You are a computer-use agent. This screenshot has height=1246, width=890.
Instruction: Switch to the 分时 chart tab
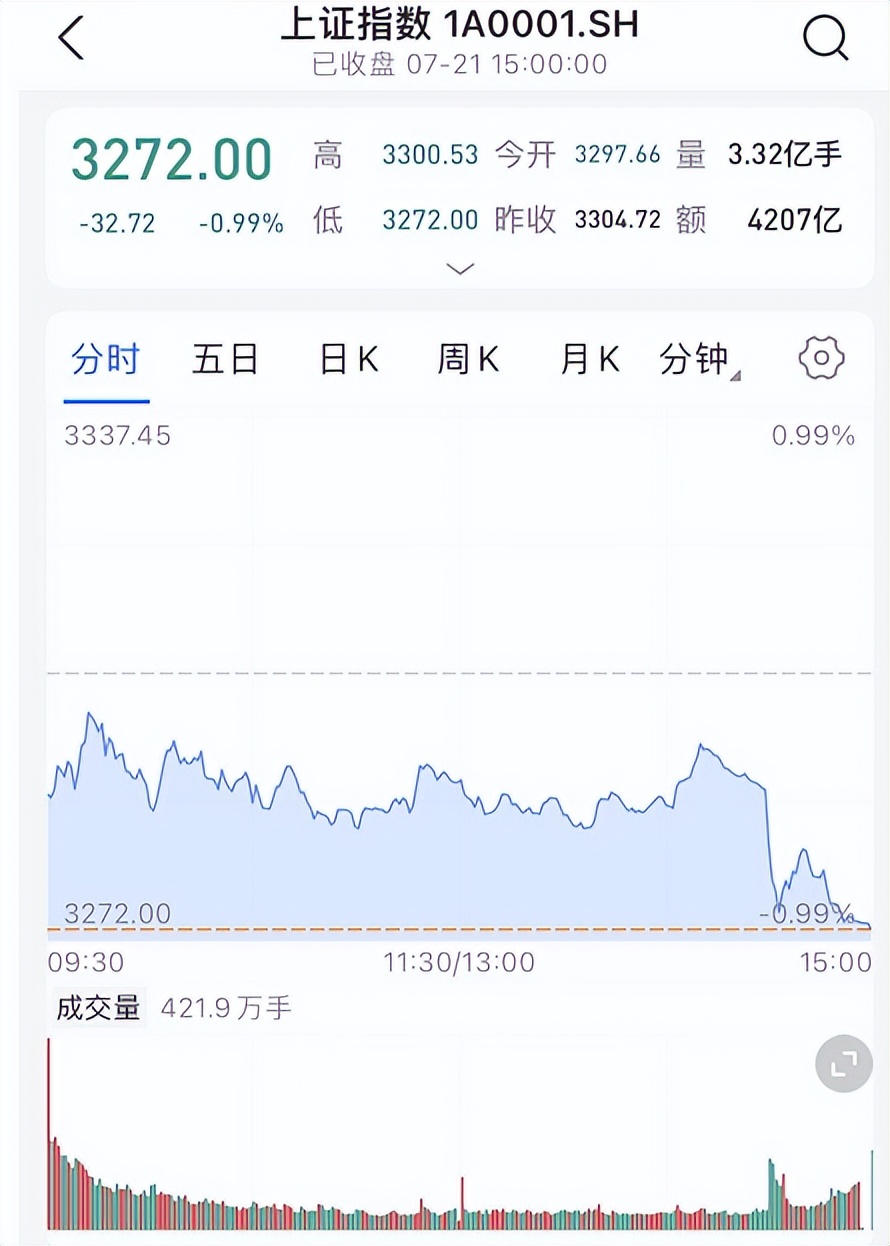[x=105, y=360]
